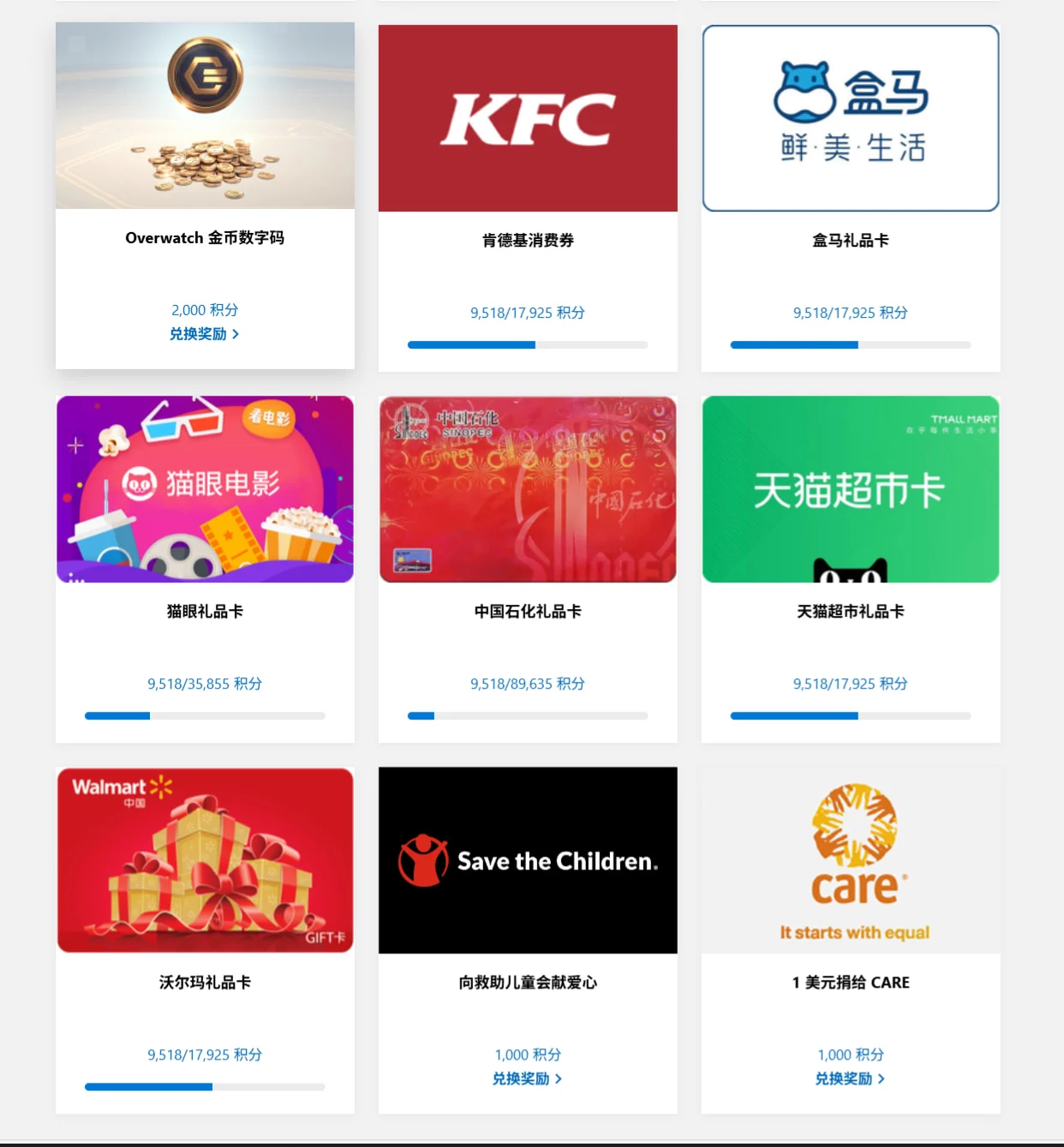The image size is (1064, 1147).
Task: Open the 猫眼礼品卡 reward card
Action: tap(205, 489)
